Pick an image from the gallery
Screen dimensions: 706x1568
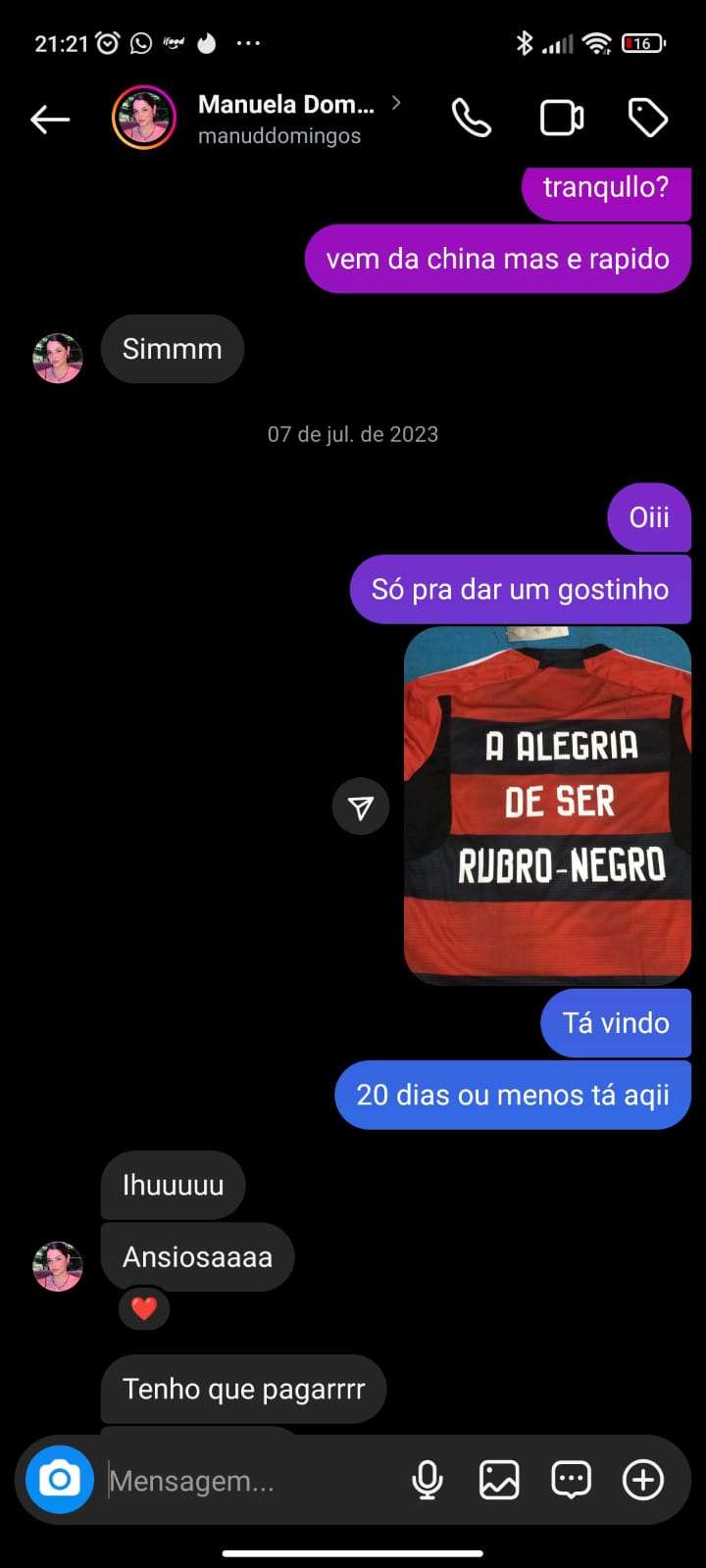498,1480
